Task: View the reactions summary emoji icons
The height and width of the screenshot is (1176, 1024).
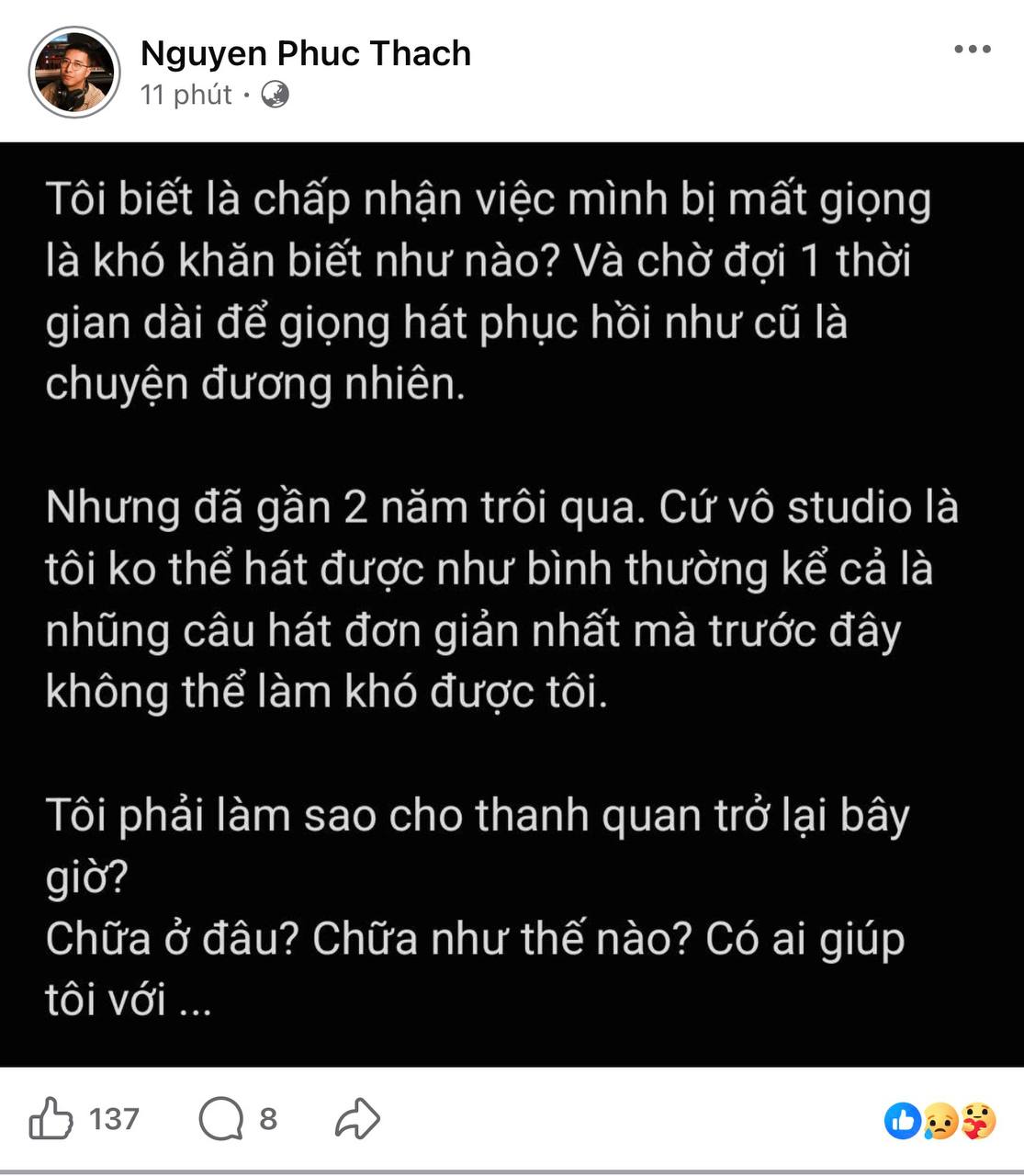Action: point(940,1120)
